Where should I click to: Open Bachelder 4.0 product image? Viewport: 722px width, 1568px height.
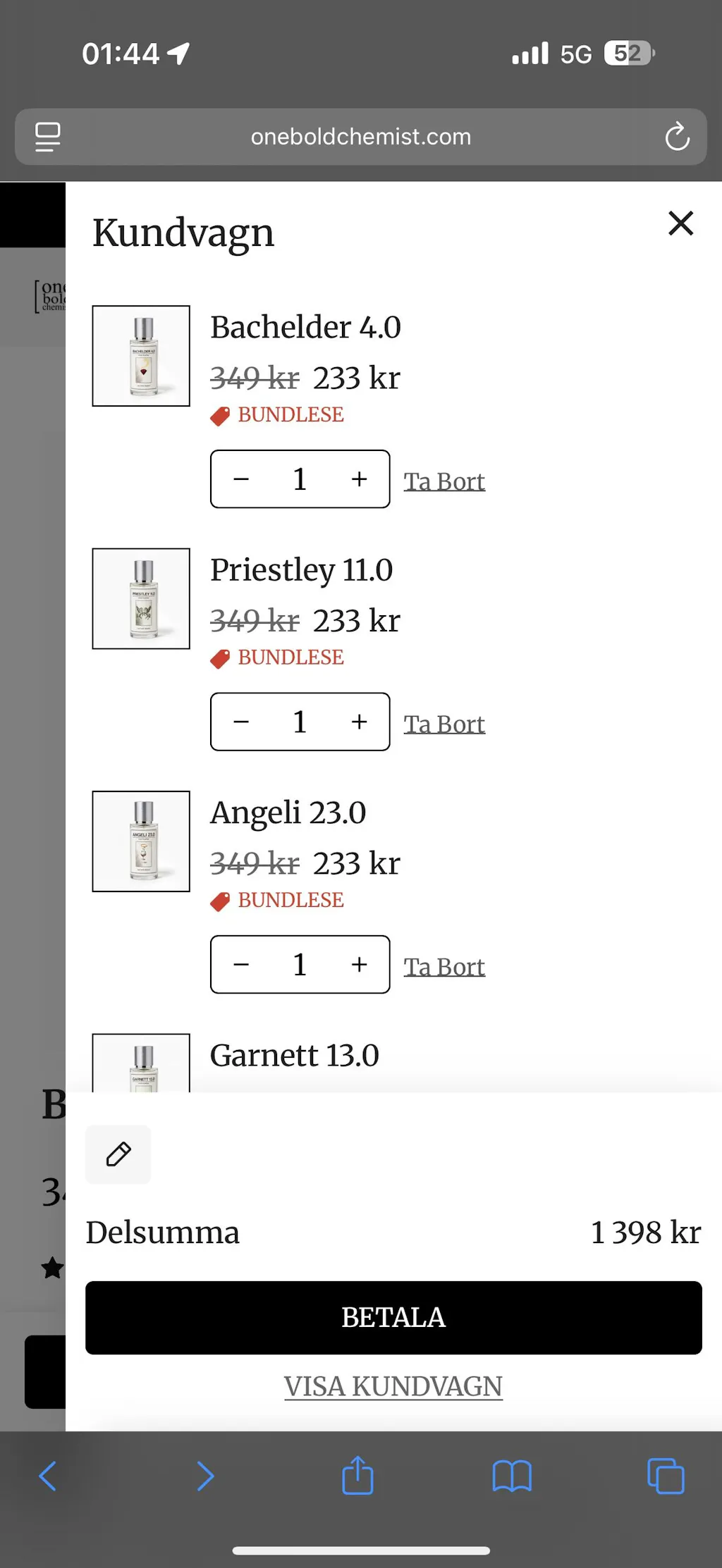point(141,356)
